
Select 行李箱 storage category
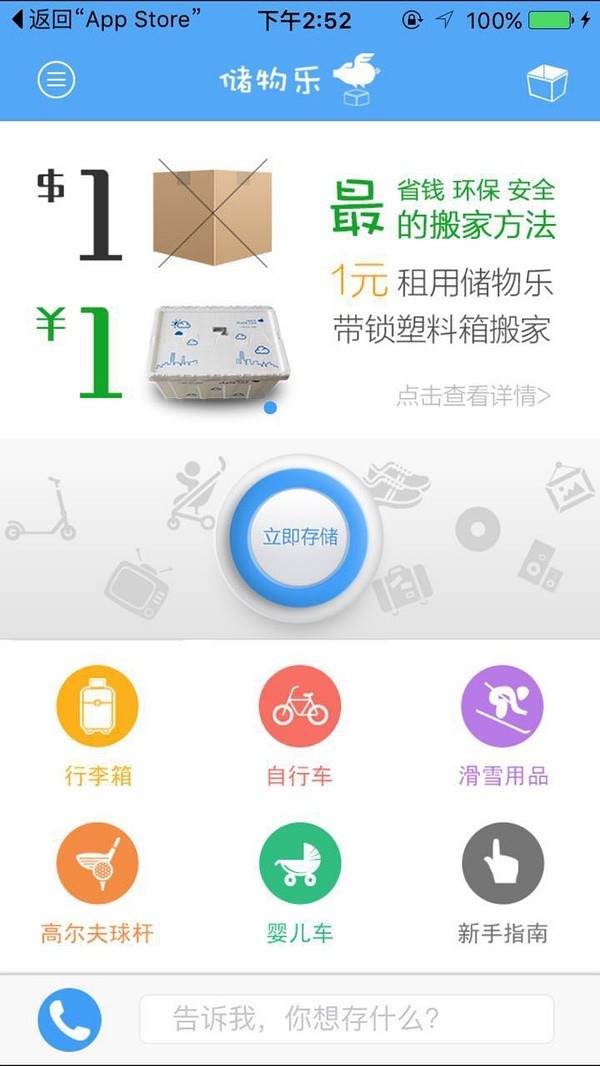click(x=97, y=726)
